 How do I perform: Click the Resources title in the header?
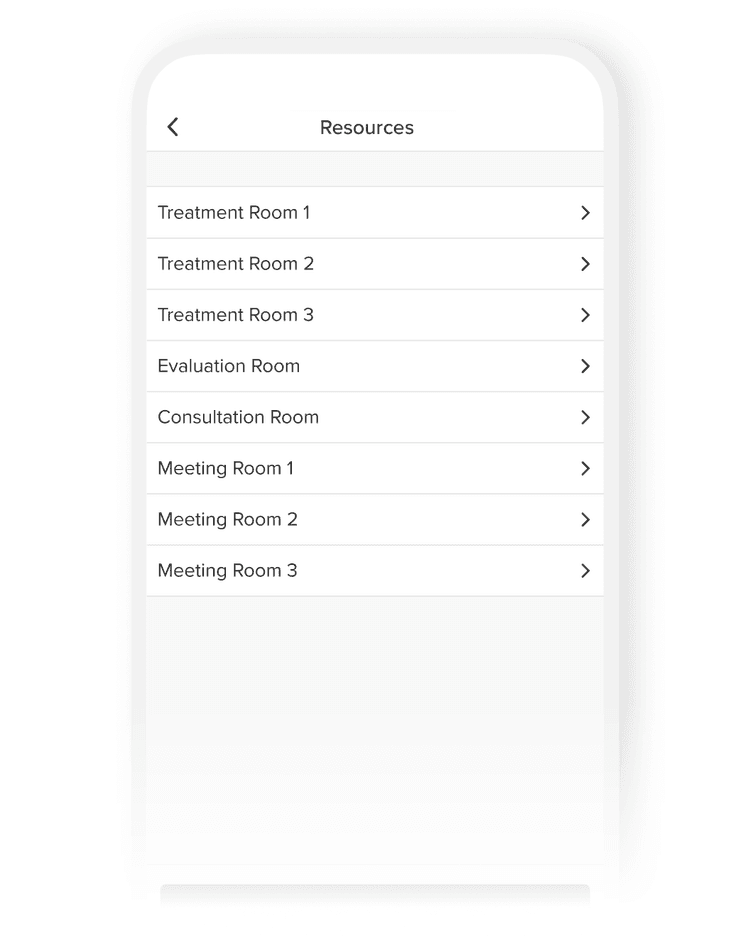point(366,127)
